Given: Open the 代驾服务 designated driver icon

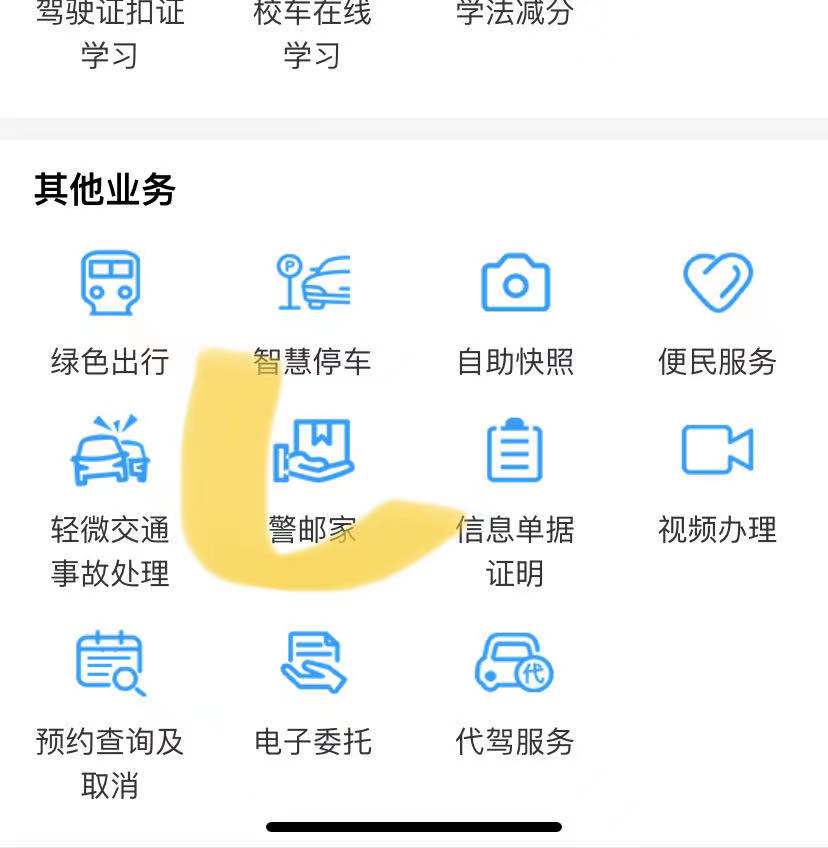Looking at the screenshot, I should point(513,663).
